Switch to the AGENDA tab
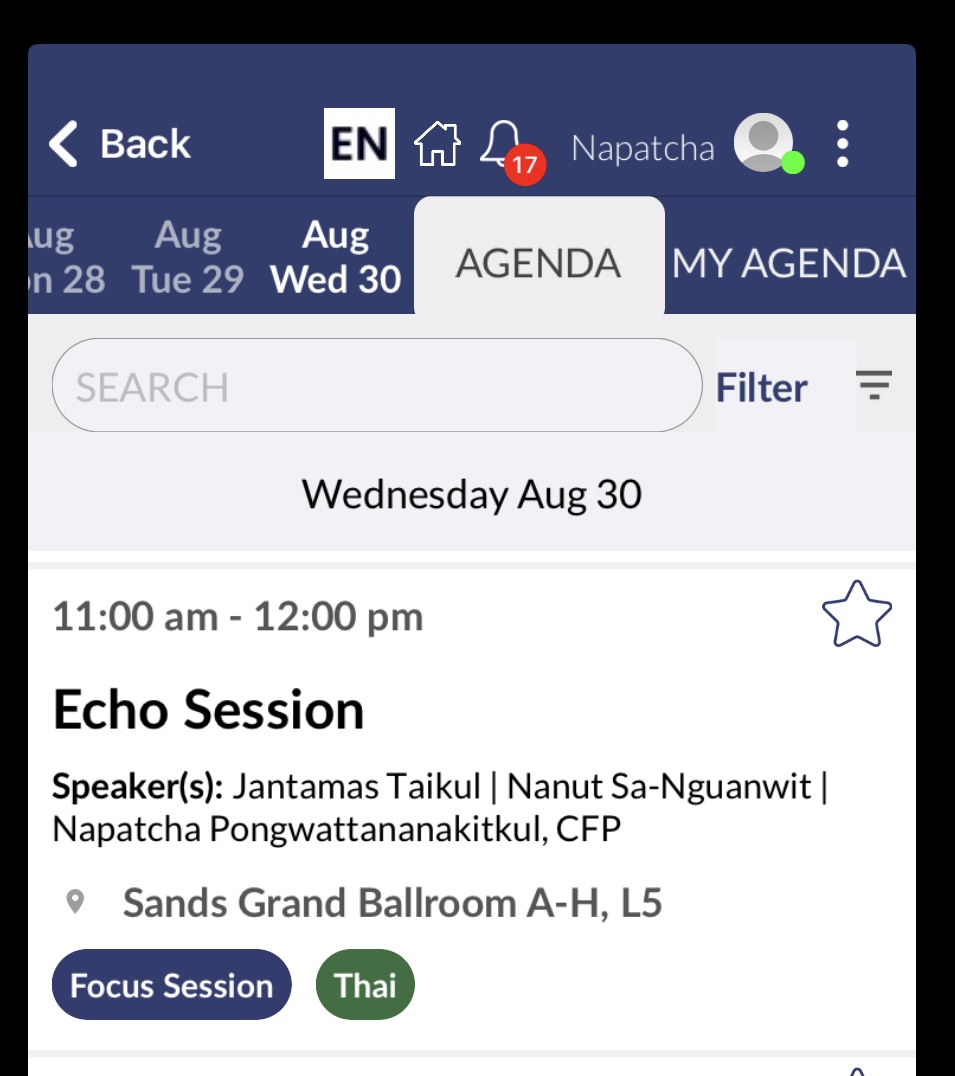The width and height of the screenshot is (955, 1076). [538, 264]
